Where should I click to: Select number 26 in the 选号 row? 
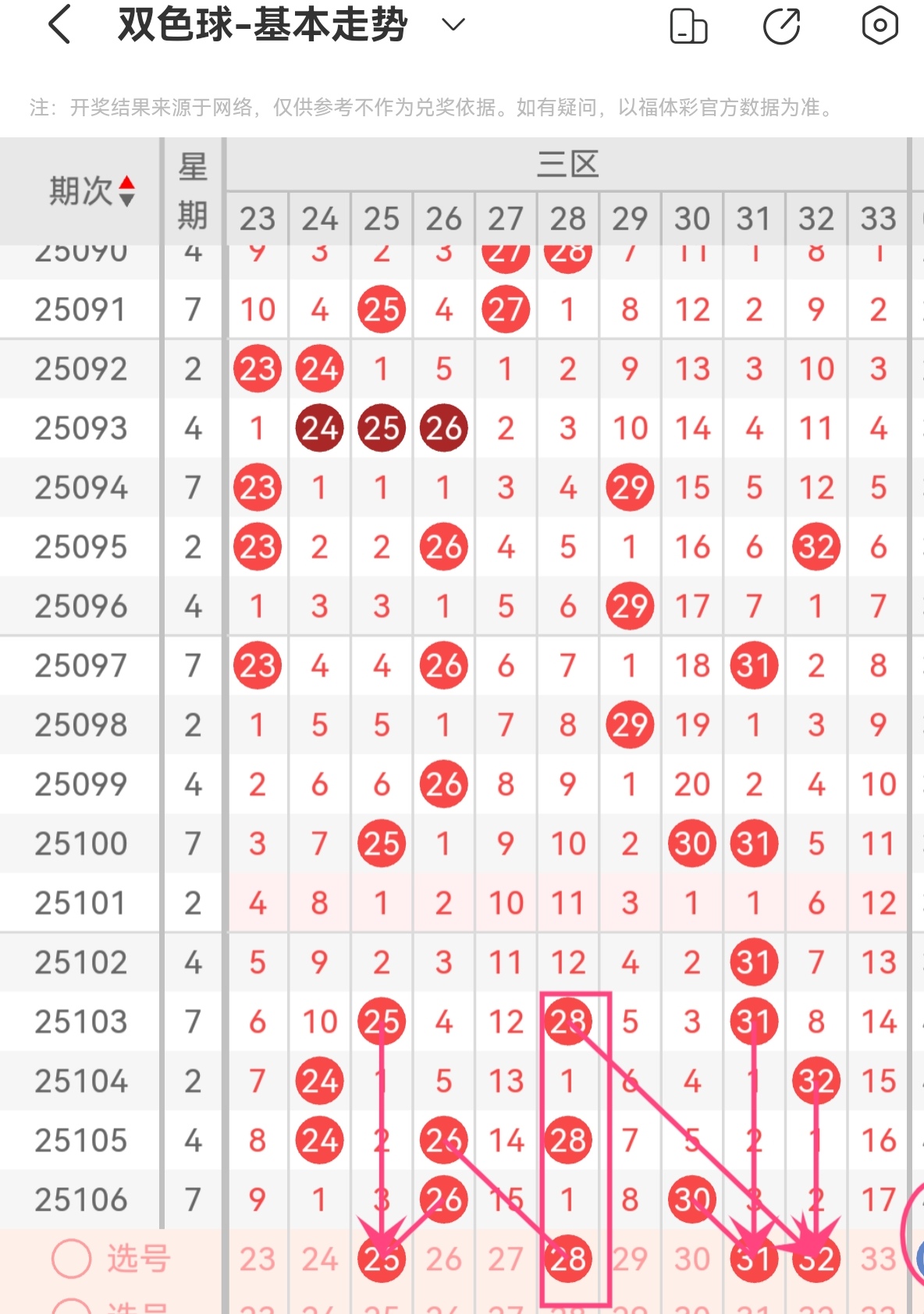coord(443,1257)
